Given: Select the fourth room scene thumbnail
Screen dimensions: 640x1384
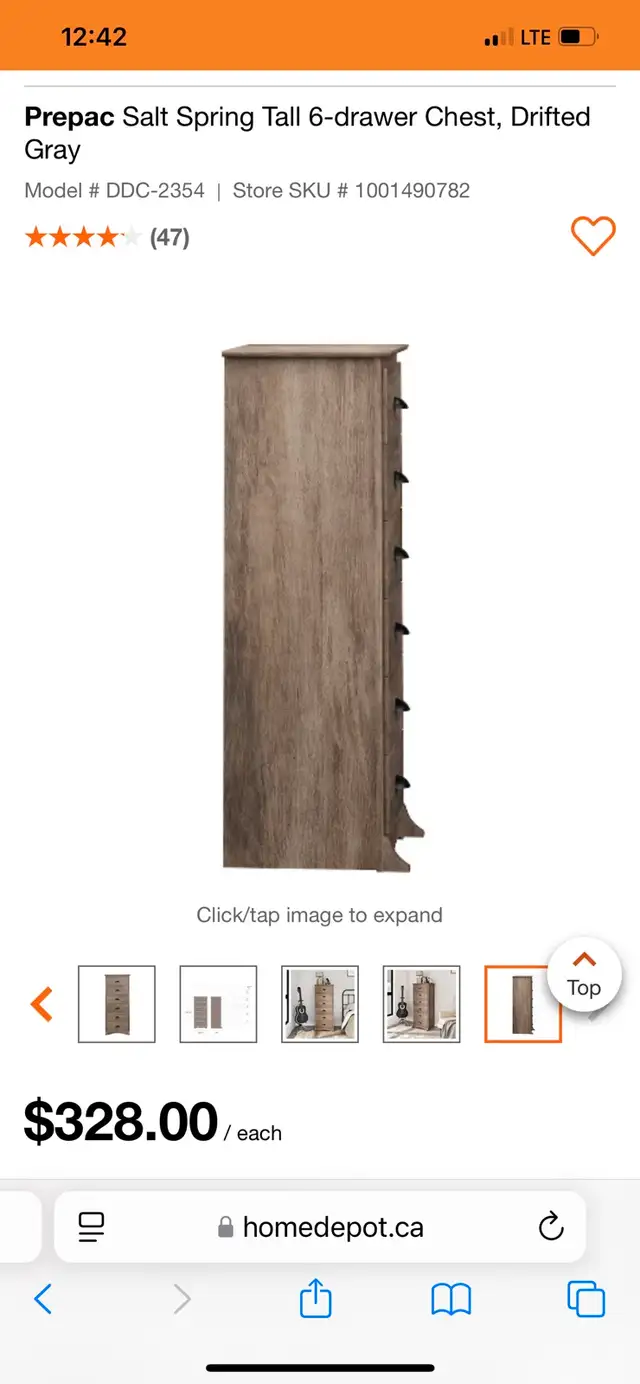Looking at the screenshot, I should [422, 1004].
